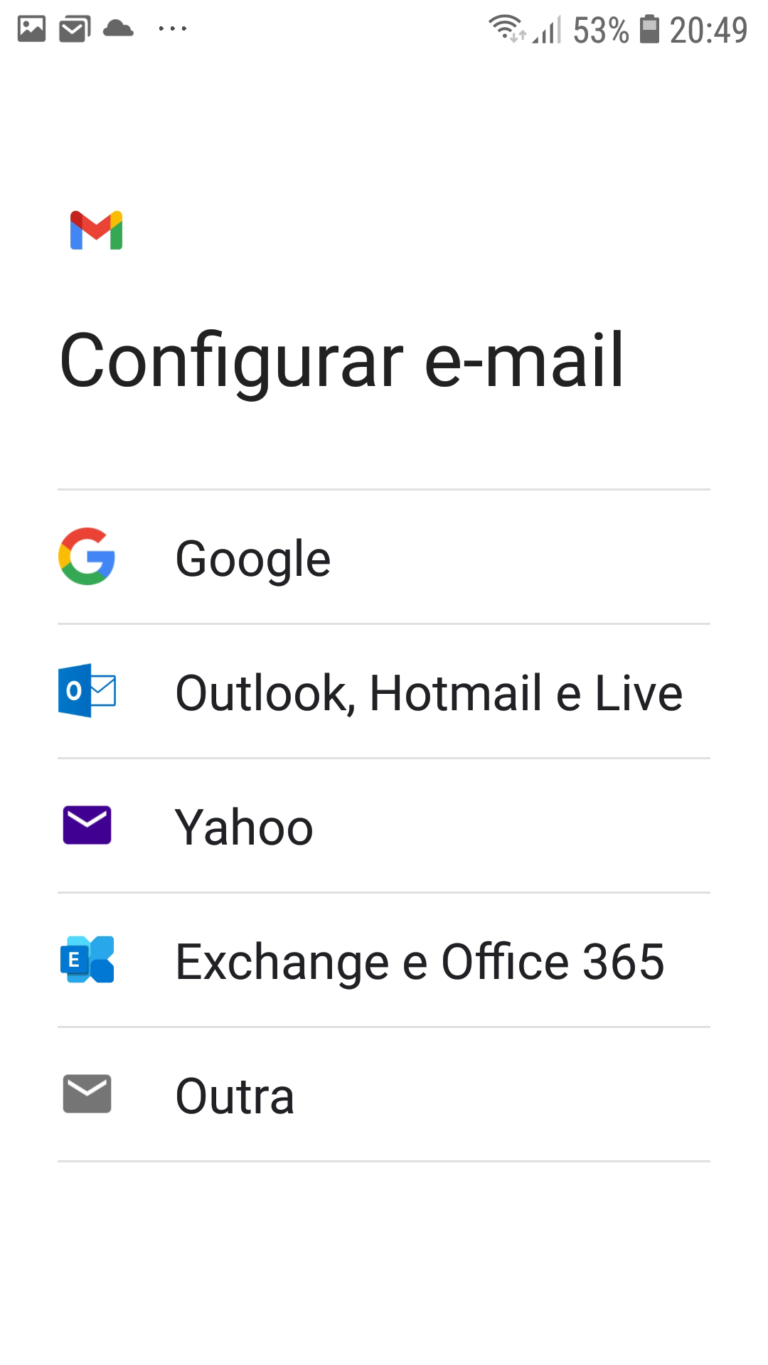Screen dimensions: 768x1365
Task: Select Google as the email provider
Action: click(384, 557)
